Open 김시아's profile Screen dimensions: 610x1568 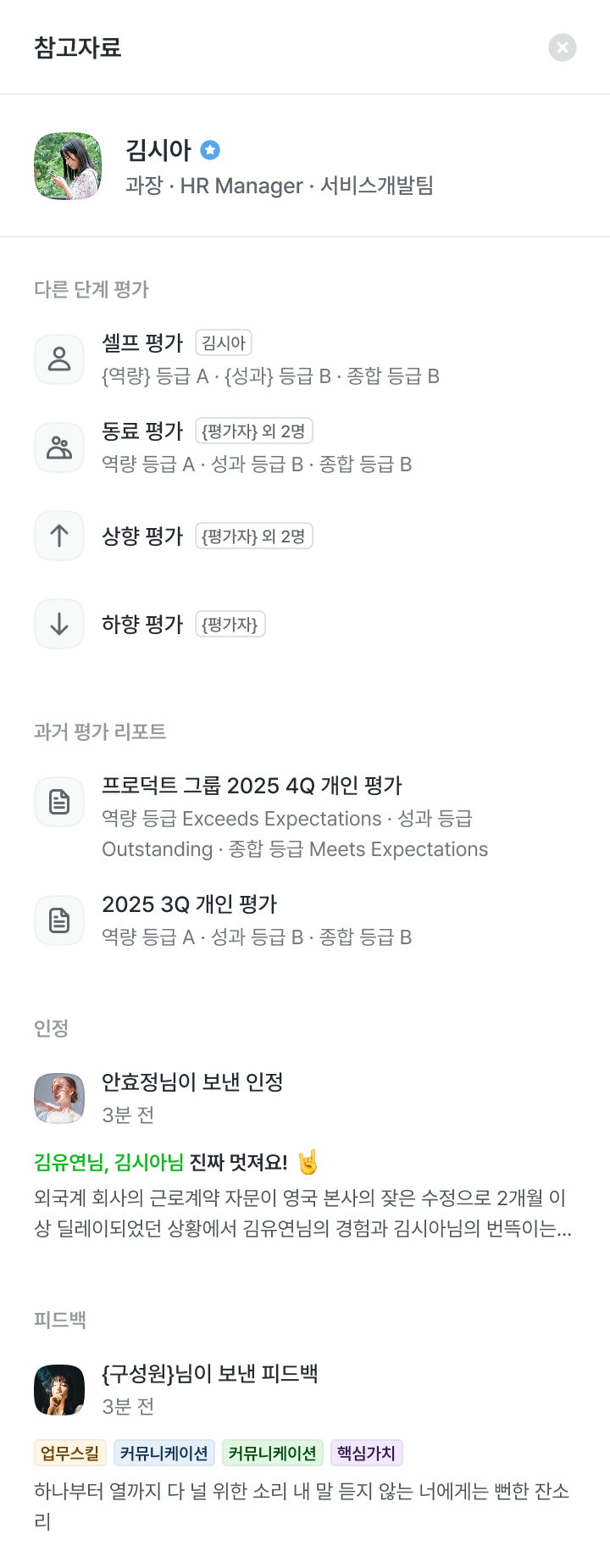(x=158, y=151)
